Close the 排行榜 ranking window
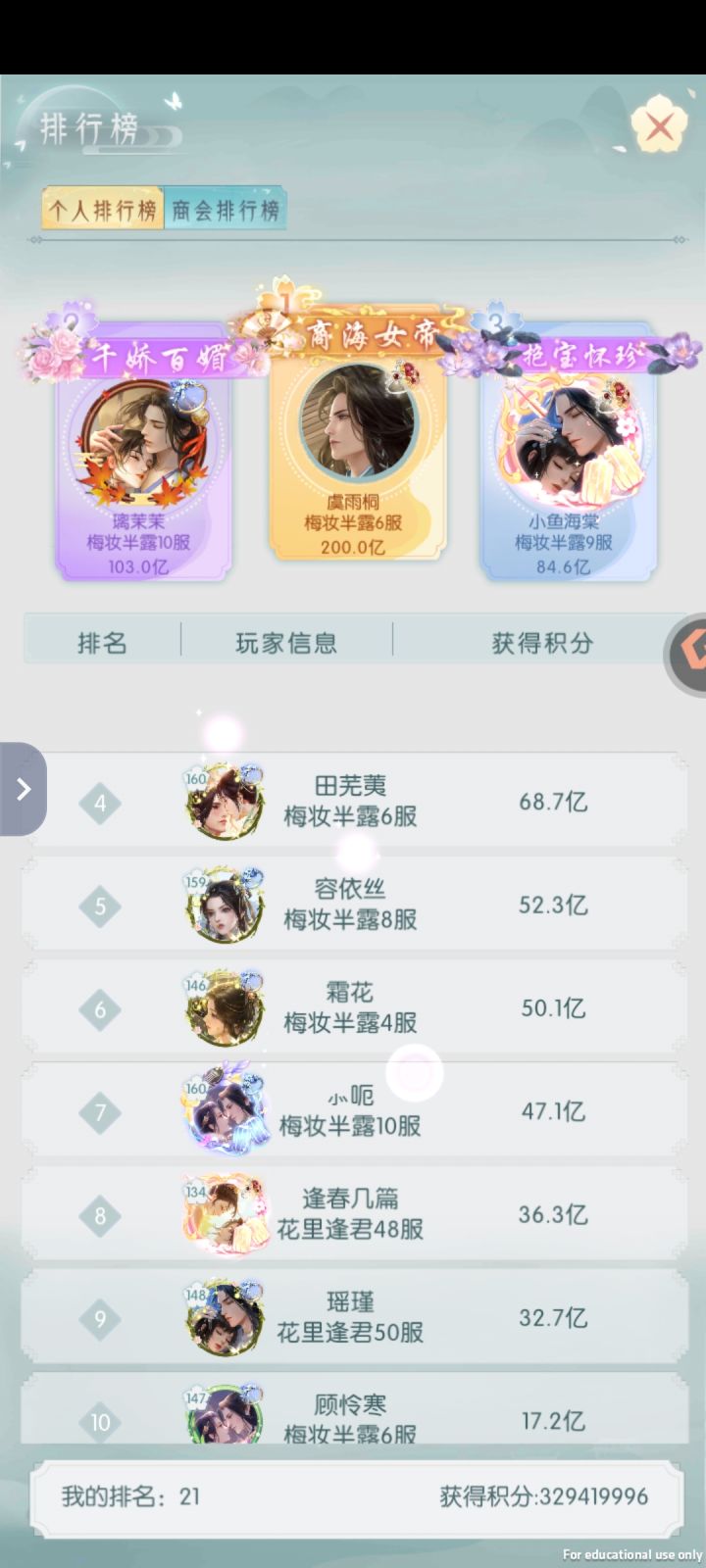Screen dimensions: 706x1568 [x=661, y=125]
